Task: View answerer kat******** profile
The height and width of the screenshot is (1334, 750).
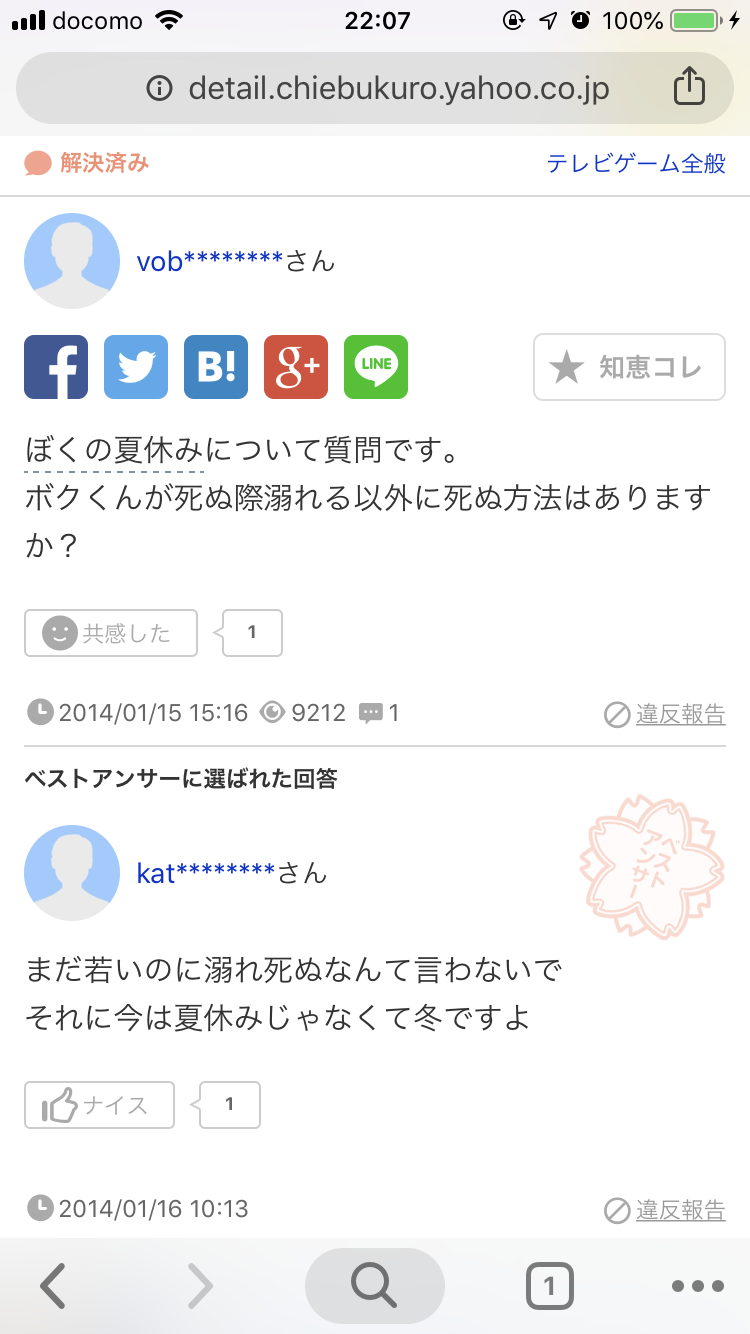Action: (x=205, y=873)
